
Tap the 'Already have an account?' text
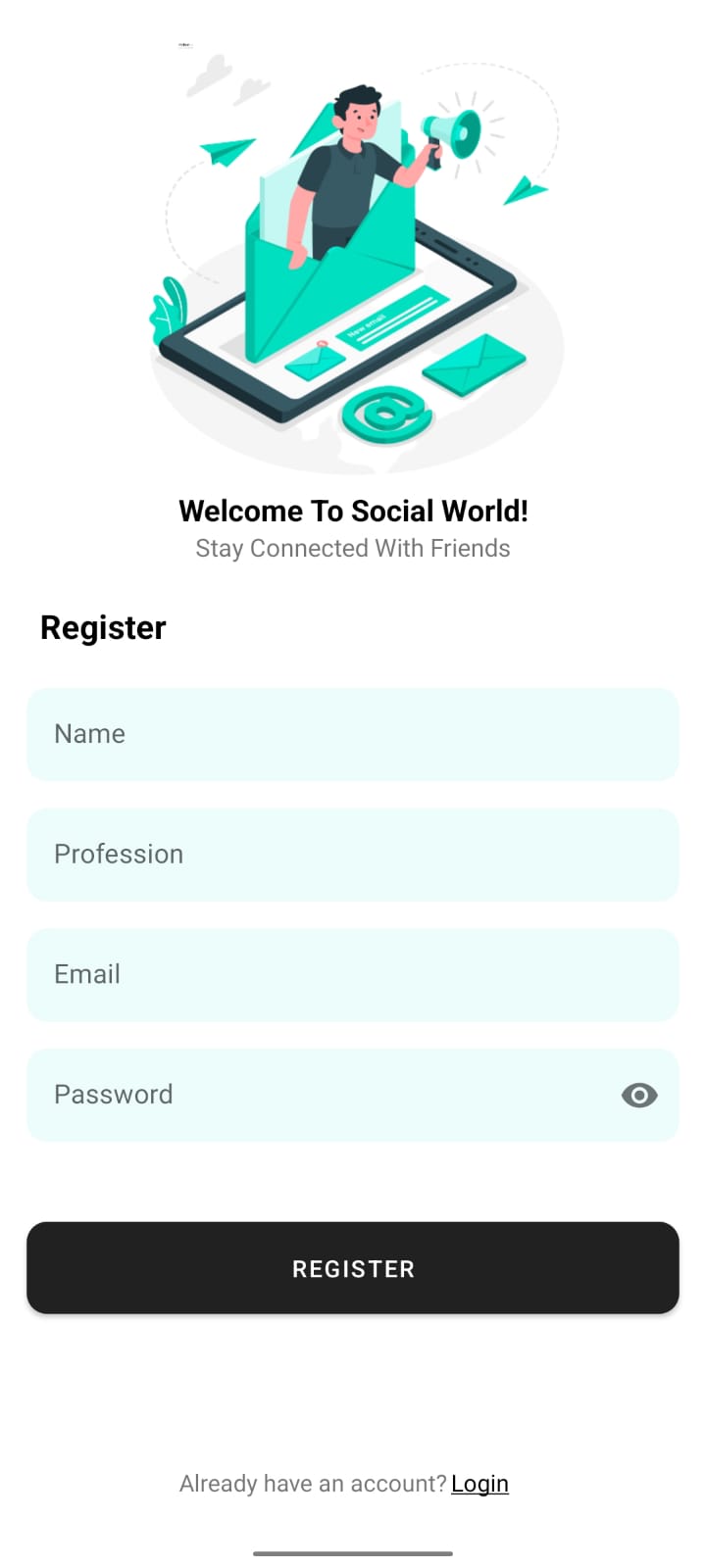click(x=314, y=1483)
